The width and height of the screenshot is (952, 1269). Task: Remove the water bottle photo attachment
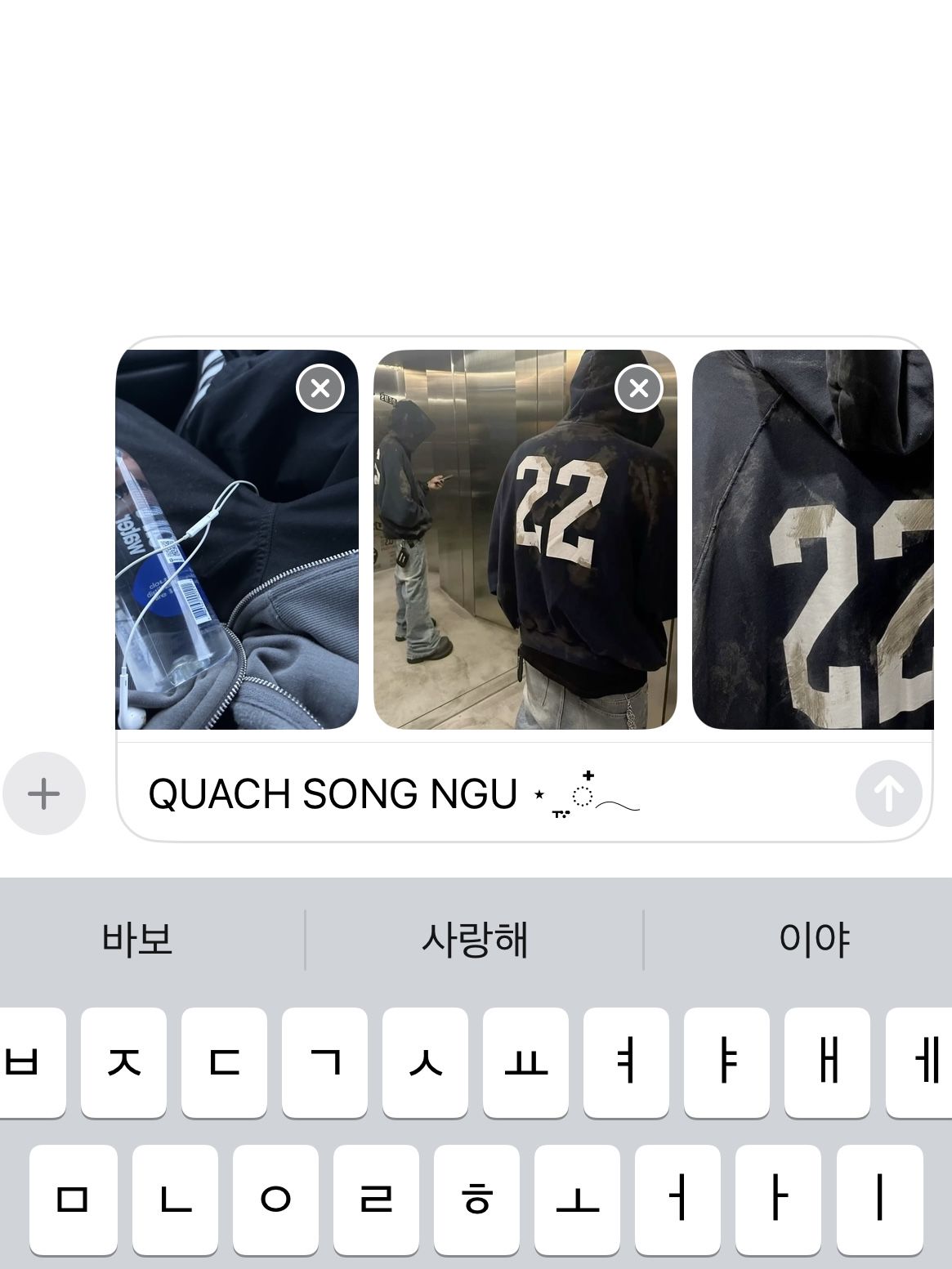320,388
